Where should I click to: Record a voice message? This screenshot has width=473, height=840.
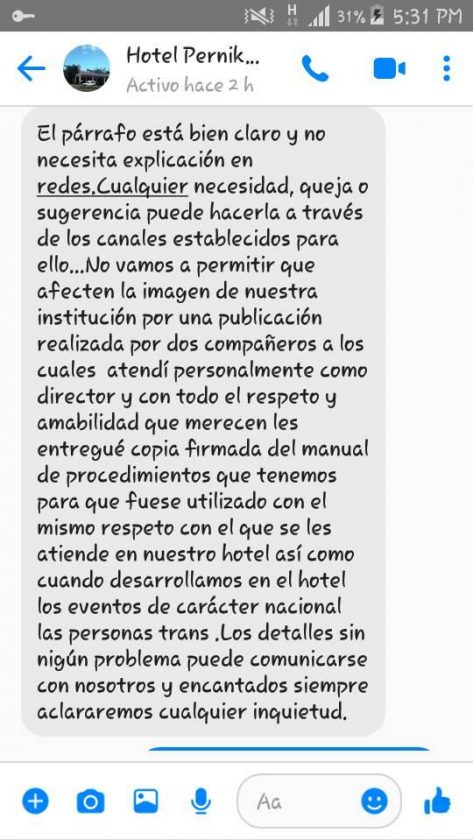click(x=201, y=801)
